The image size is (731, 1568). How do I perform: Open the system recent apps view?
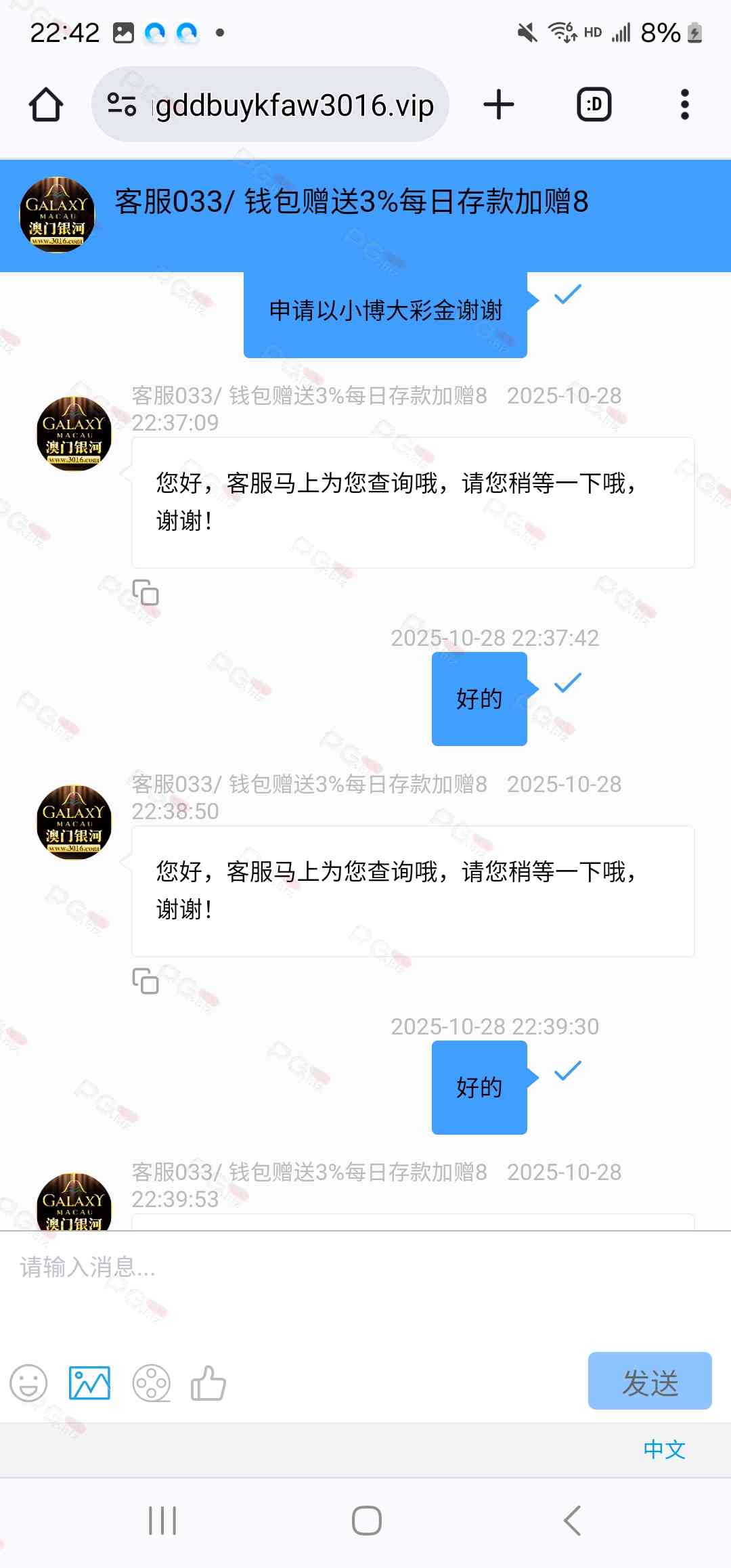pos(162,1521)
